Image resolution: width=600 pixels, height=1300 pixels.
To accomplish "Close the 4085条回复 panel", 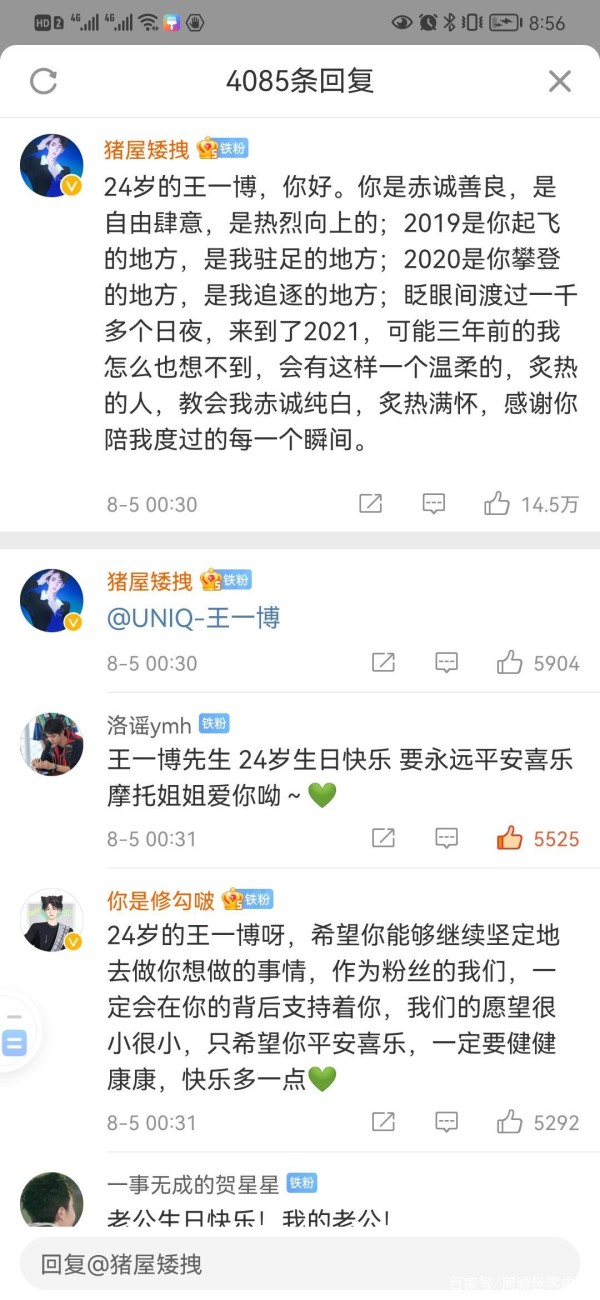I will 559,81.
